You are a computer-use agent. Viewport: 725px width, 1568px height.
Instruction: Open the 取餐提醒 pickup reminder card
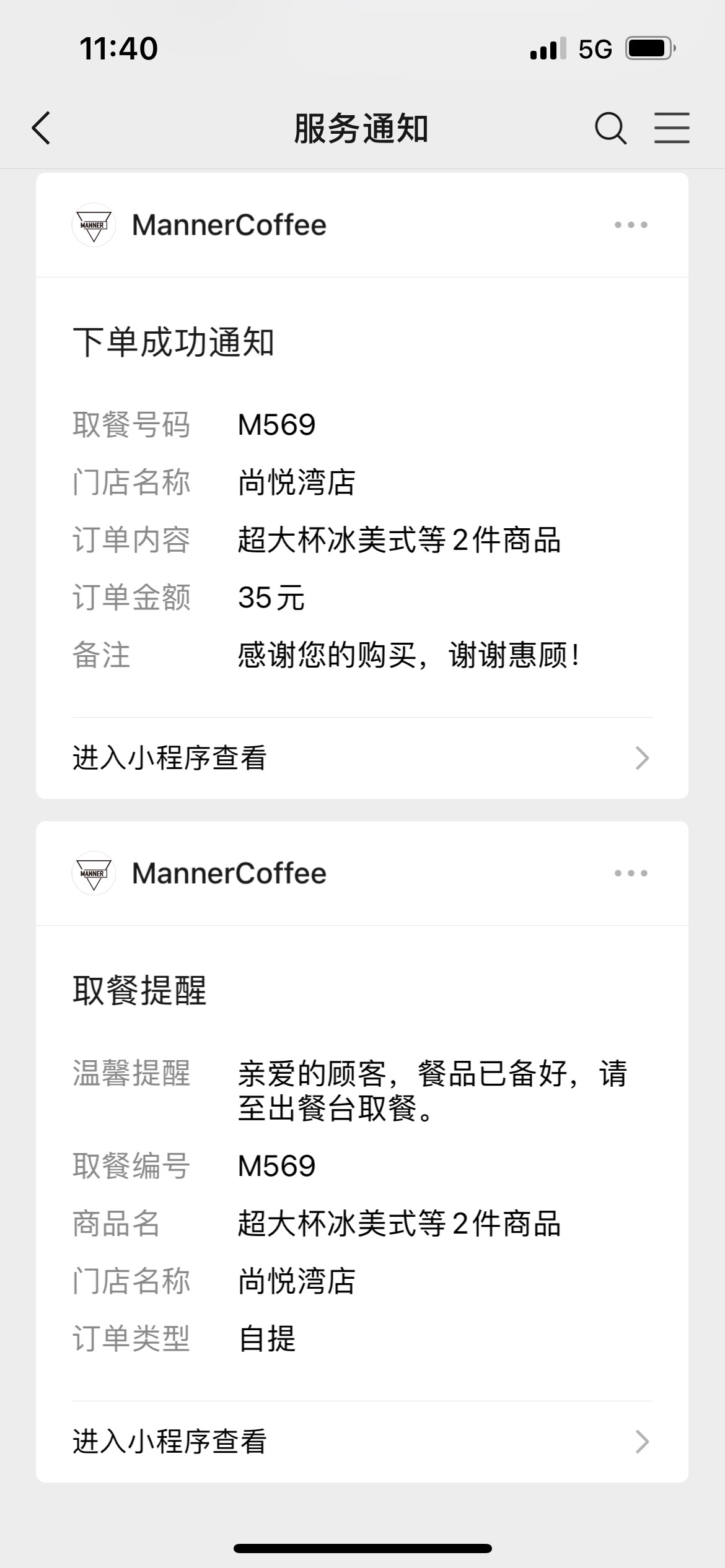(362, 1164)
